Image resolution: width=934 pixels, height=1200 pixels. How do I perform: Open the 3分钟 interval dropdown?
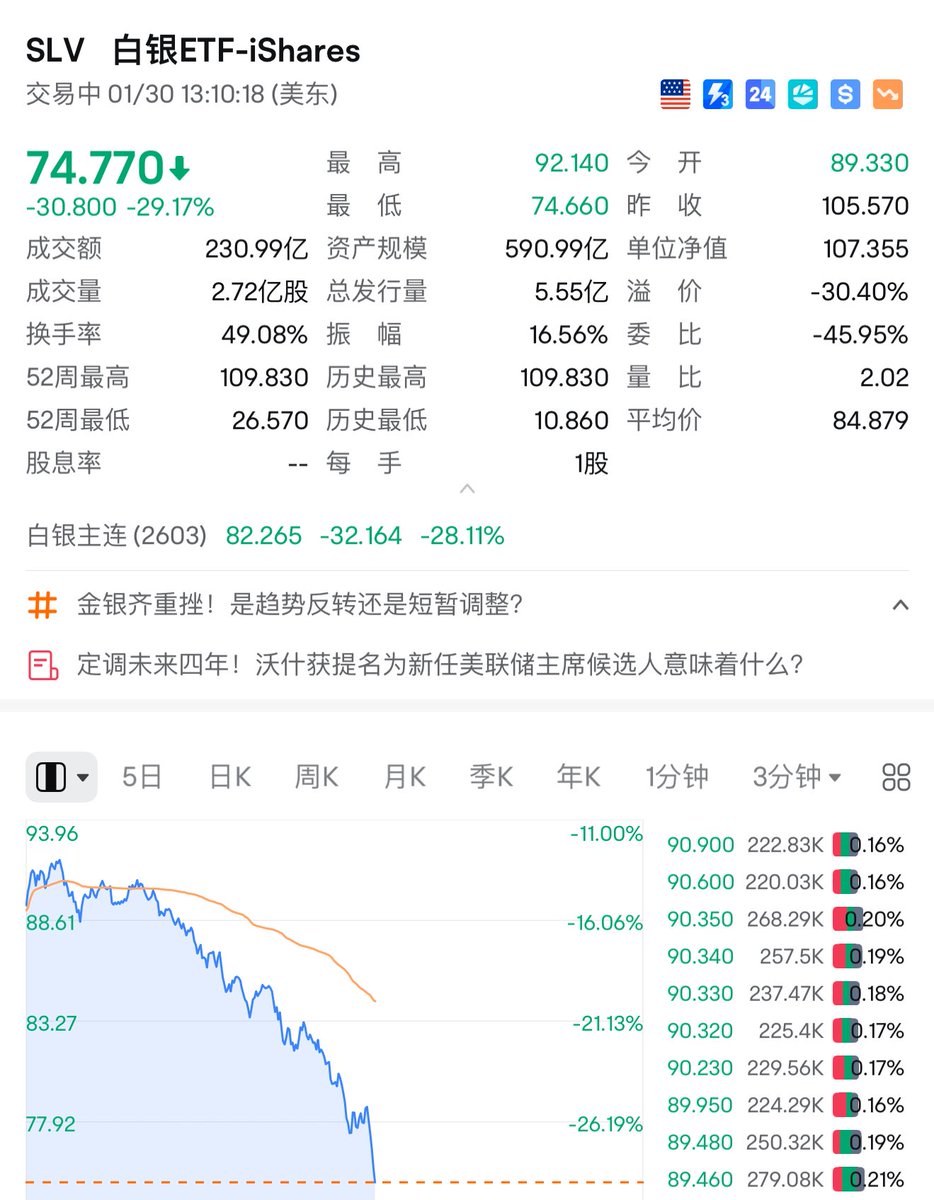(x=796, y=777)
